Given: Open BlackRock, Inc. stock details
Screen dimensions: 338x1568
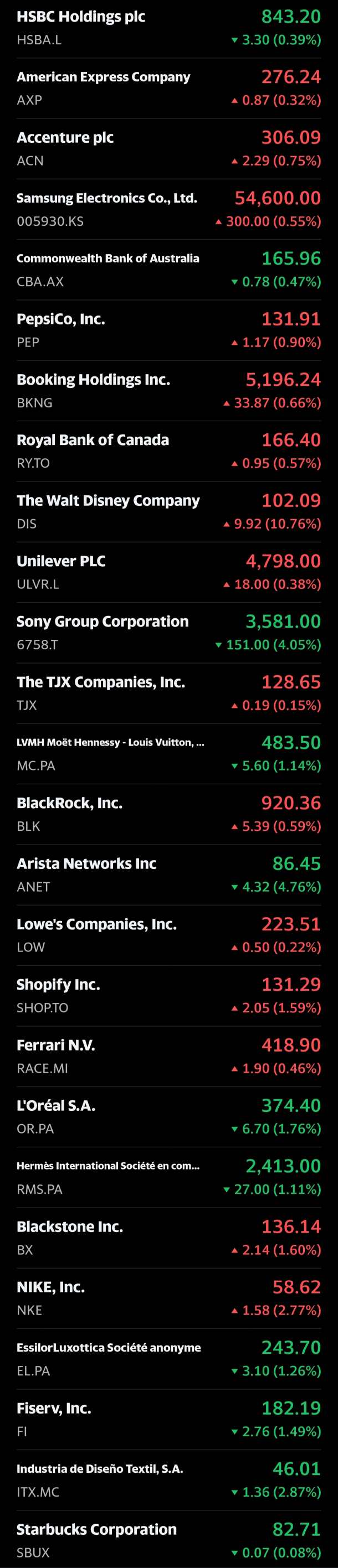Looking at the screenshot, I should click(168, 814).
